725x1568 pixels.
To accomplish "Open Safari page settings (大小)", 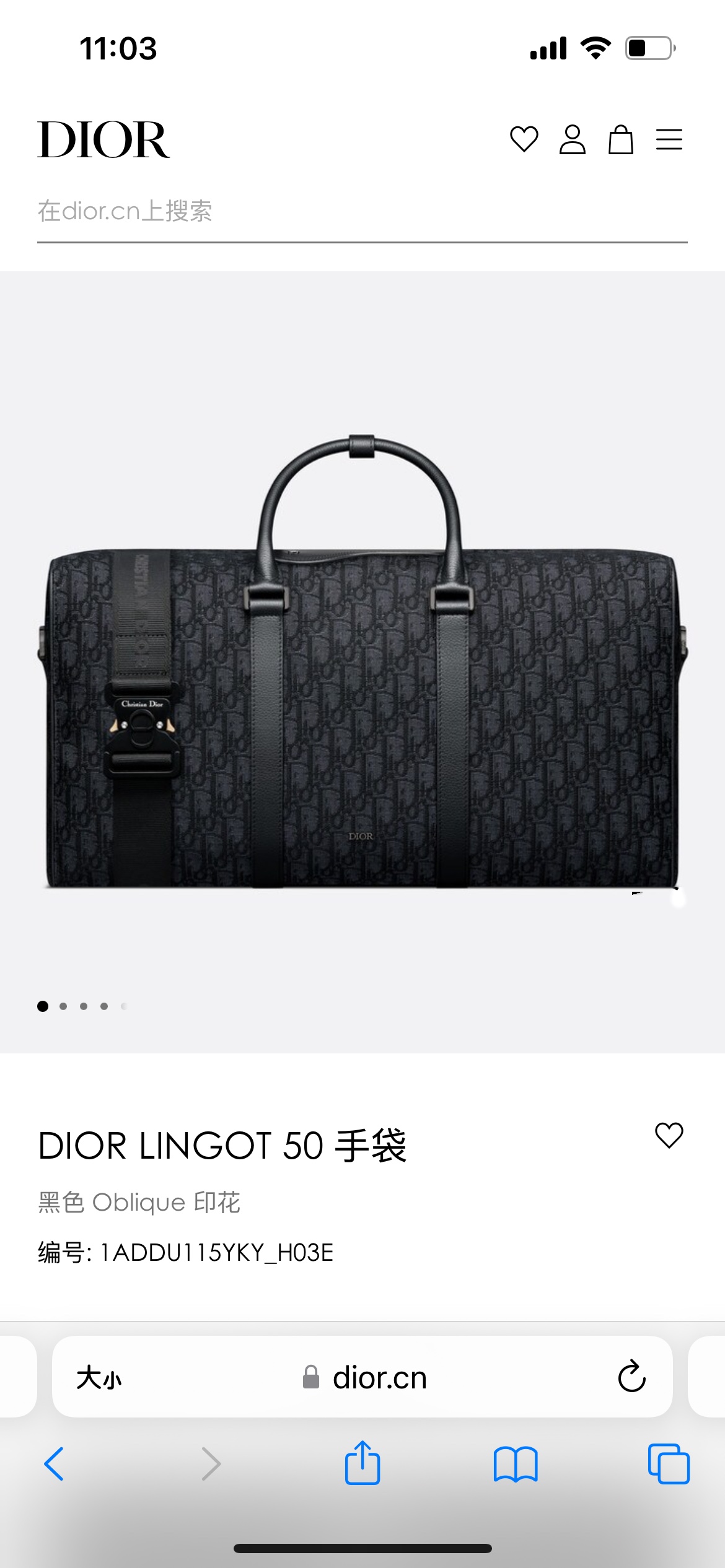I will point(99,1378).
